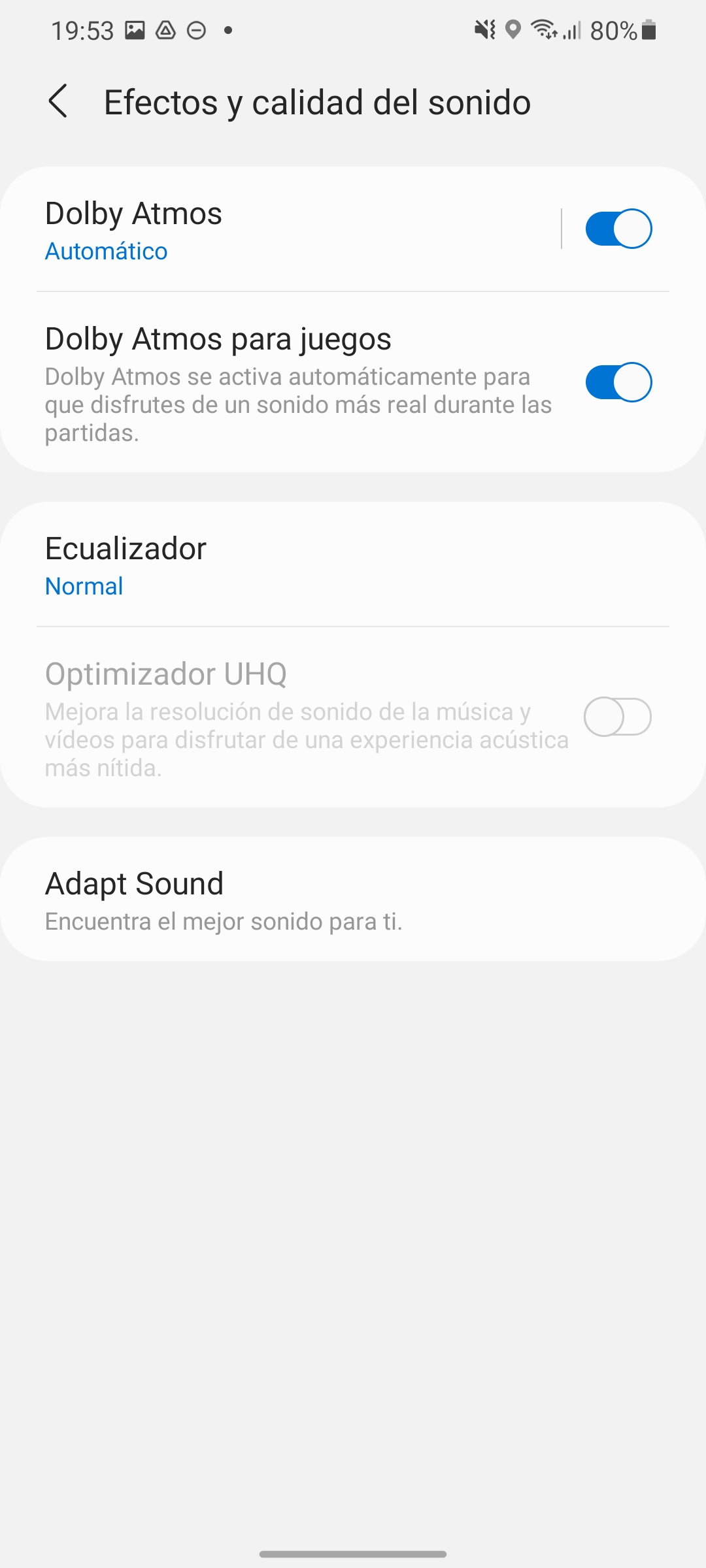Toggle the Optimizador UHQ switch
Image resolution: width=706 pixels, height=1568 pixels.
(x=618, y=717)
